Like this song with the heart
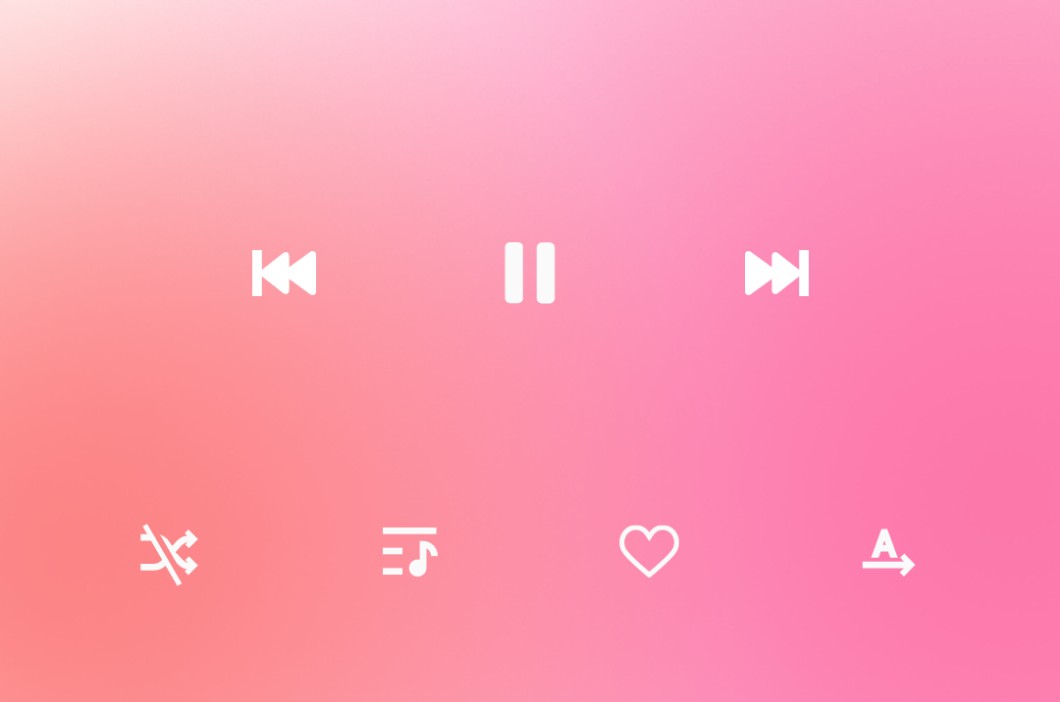This screenshot has width=1060, height=702. pyautogui.click(x=649, y=551)
